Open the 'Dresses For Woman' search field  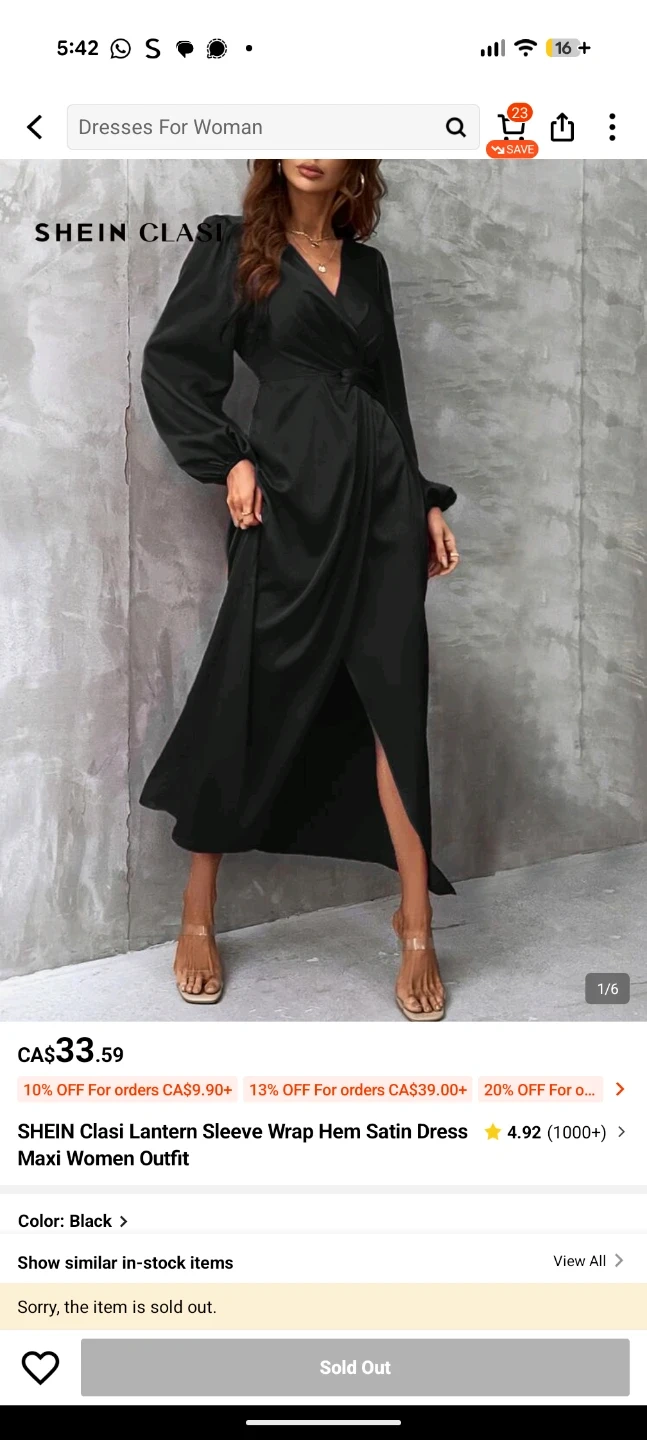pyautogui.click(x=255, y=127)
